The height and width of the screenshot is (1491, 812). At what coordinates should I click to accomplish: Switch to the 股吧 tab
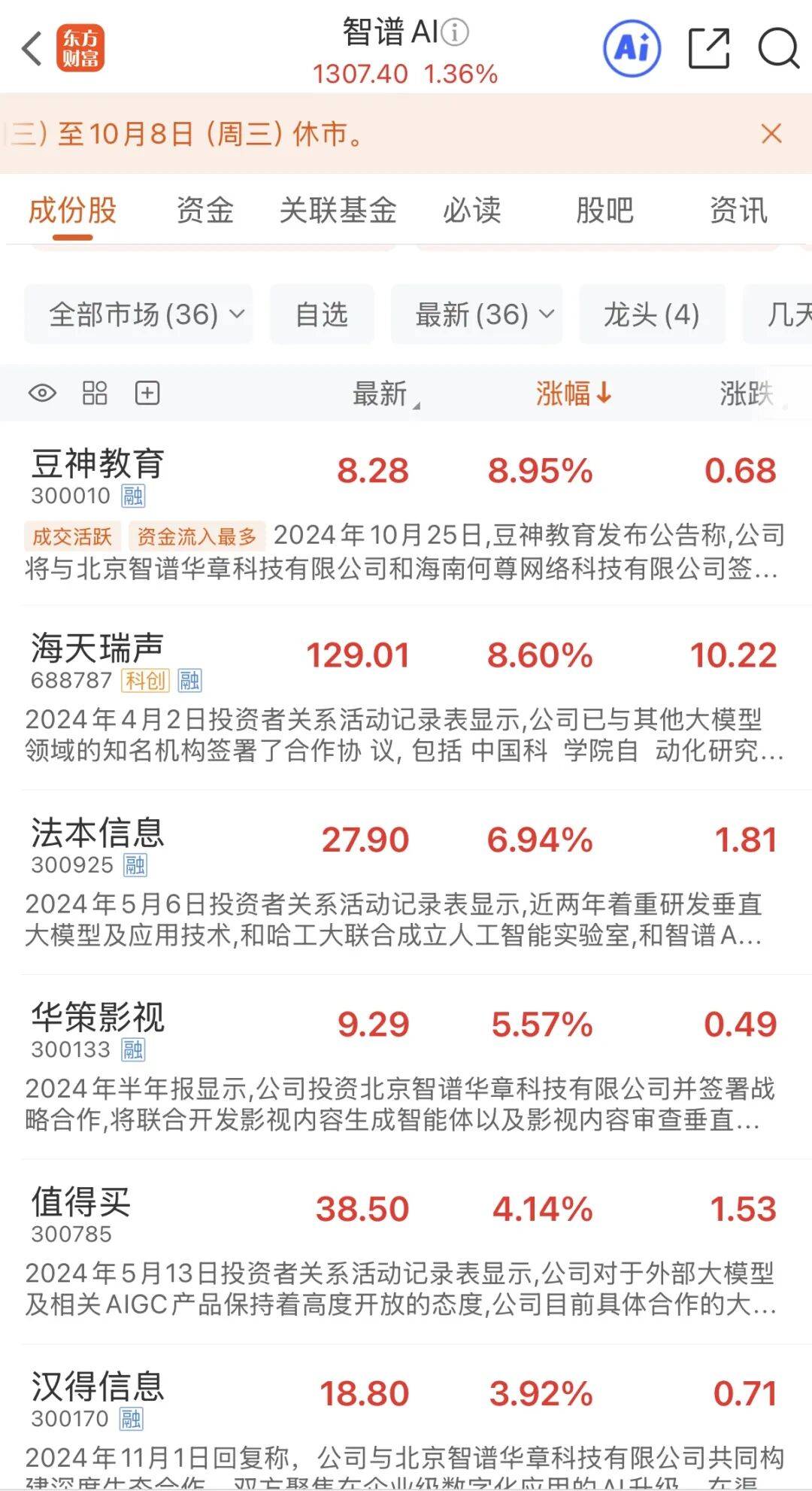point(604,211)
